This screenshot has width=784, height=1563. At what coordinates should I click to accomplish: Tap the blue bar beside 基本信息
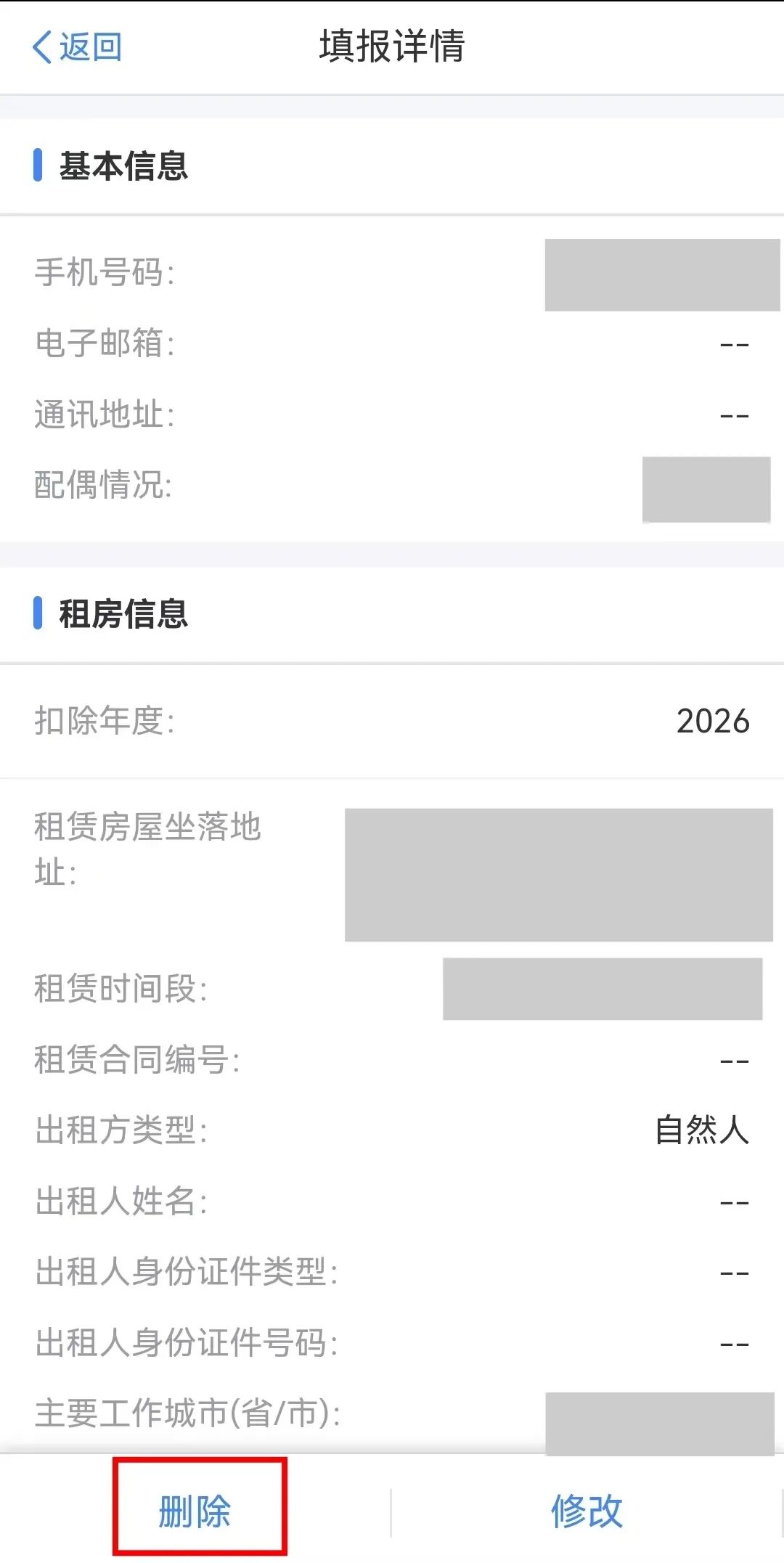[38, 167]
